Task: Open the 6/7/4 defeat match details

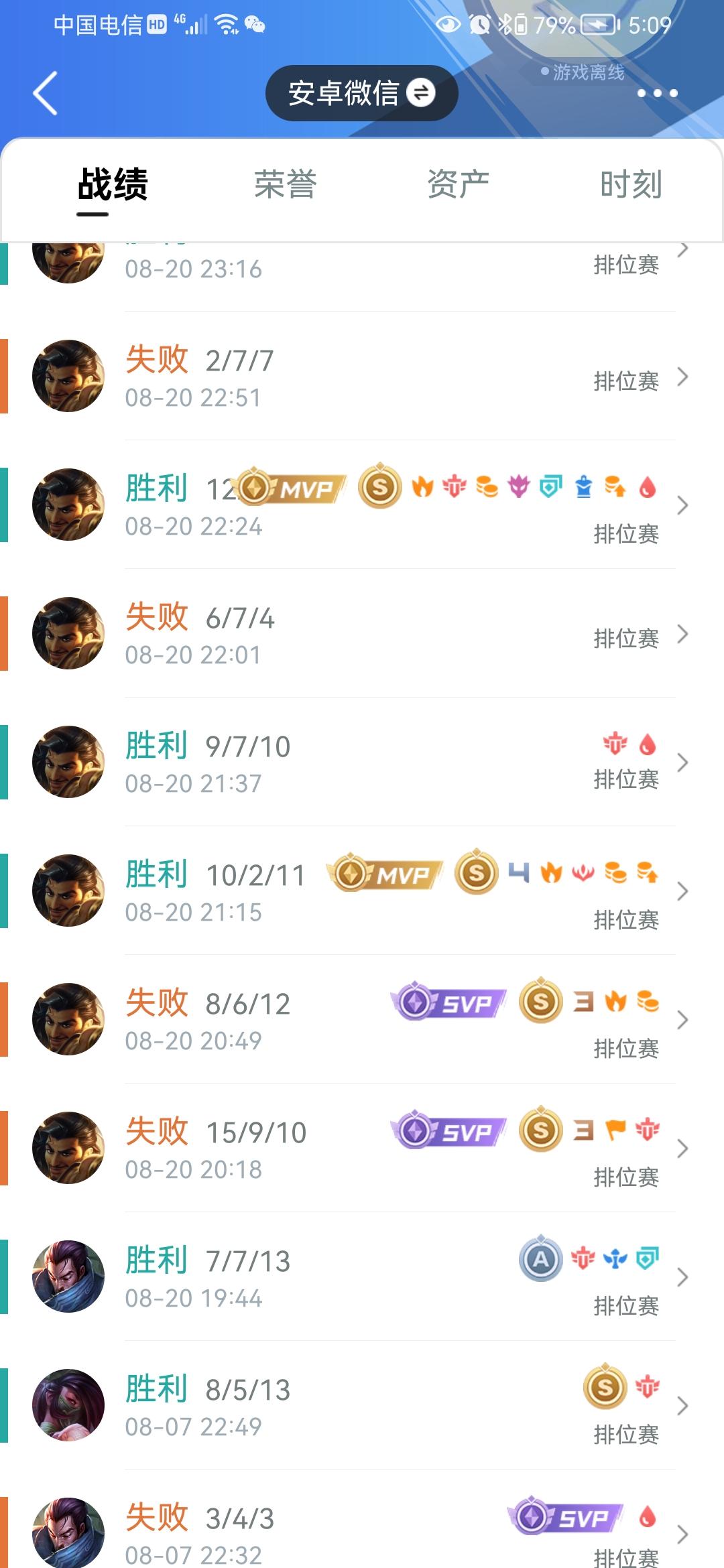Action: (362, 634)
